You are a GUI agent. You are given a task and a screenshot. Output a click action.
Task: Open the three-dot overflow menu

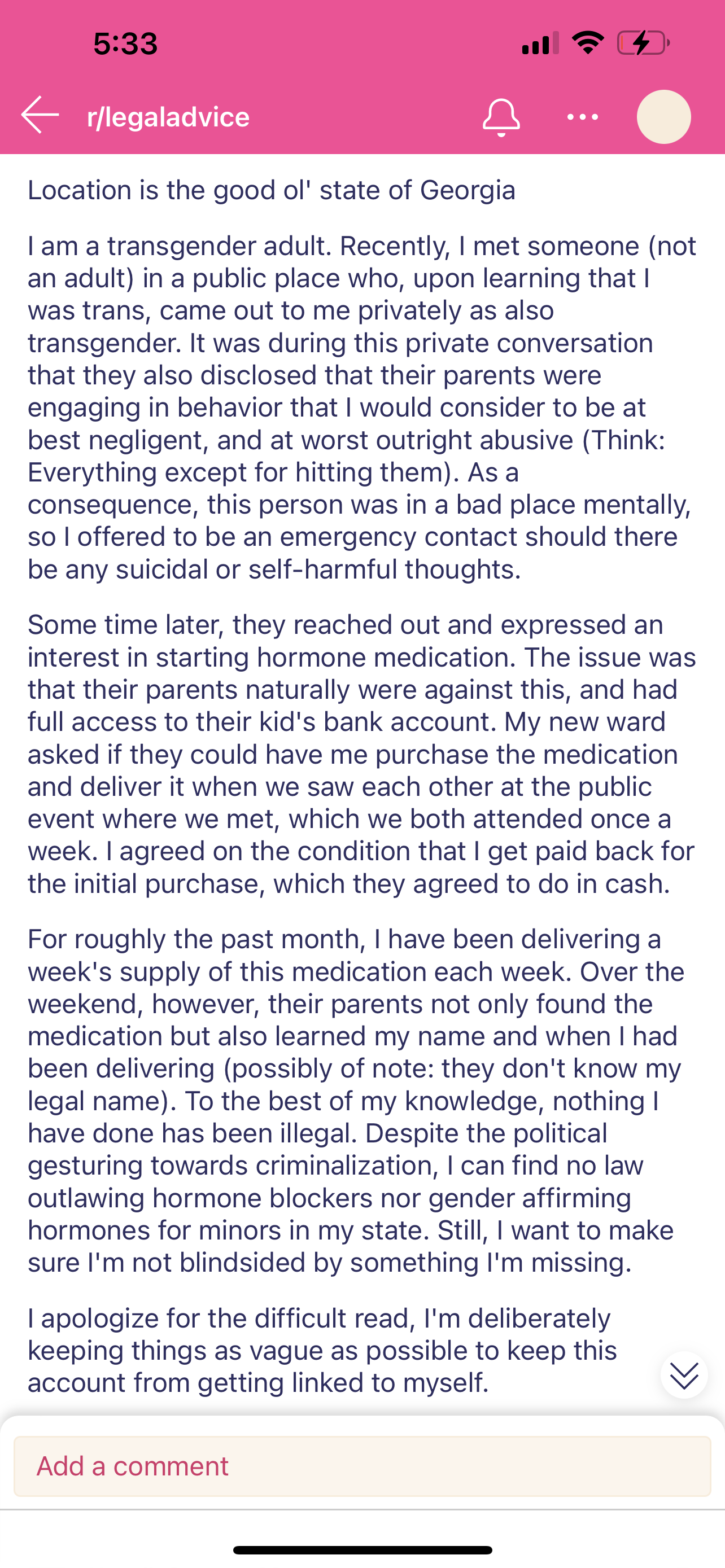583,116
